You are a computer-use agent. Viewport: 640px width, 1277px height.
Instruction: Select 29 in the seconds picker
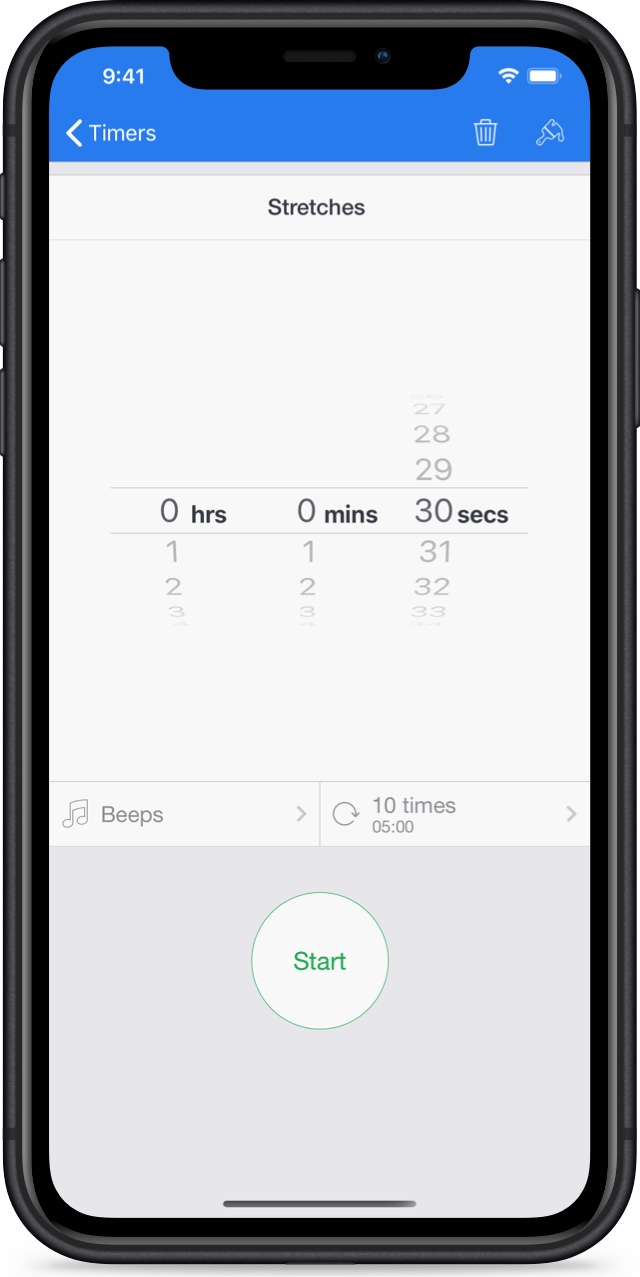(x=433, y=469)
